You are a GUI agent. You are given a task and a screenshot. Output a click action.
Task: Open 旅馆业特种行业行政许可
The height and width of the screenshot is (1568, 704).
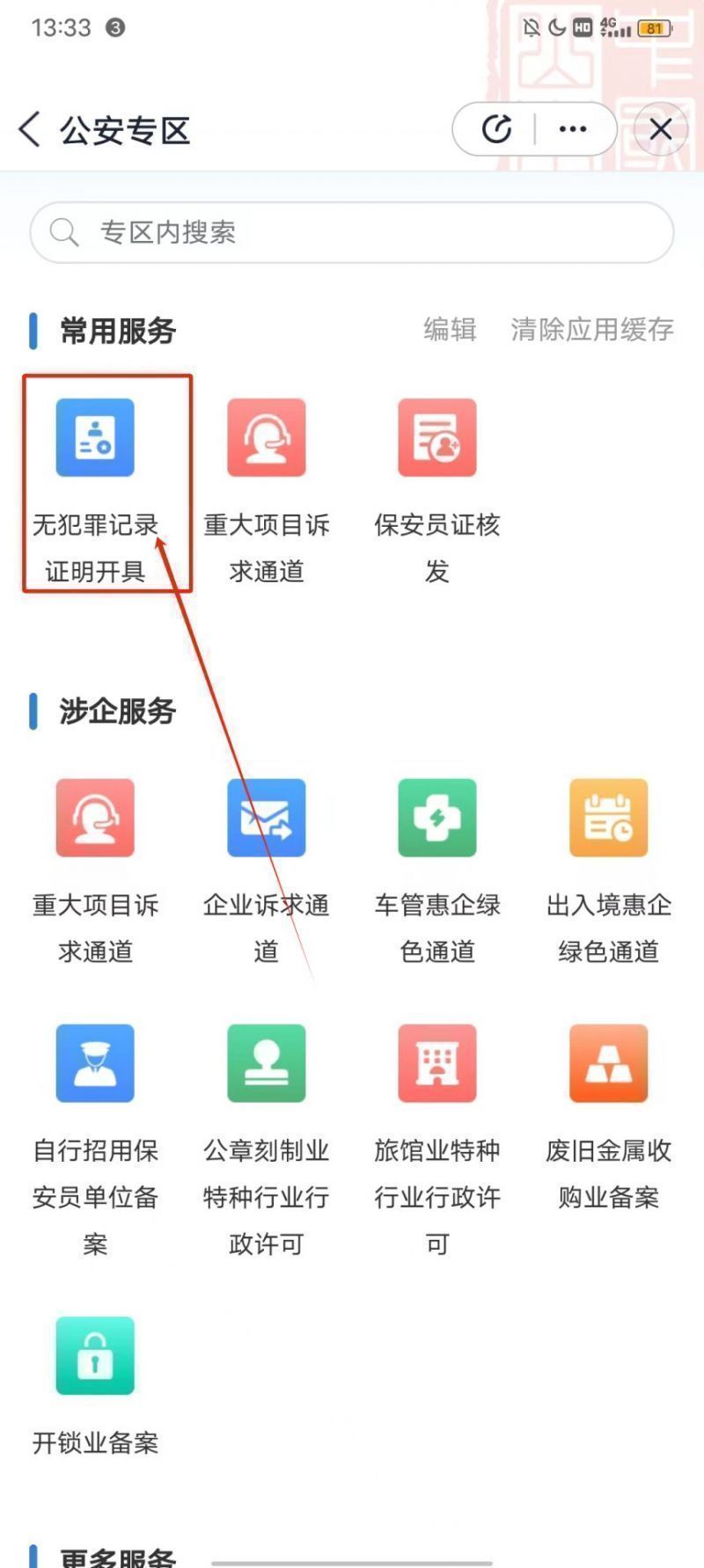tap(436, 1063)
